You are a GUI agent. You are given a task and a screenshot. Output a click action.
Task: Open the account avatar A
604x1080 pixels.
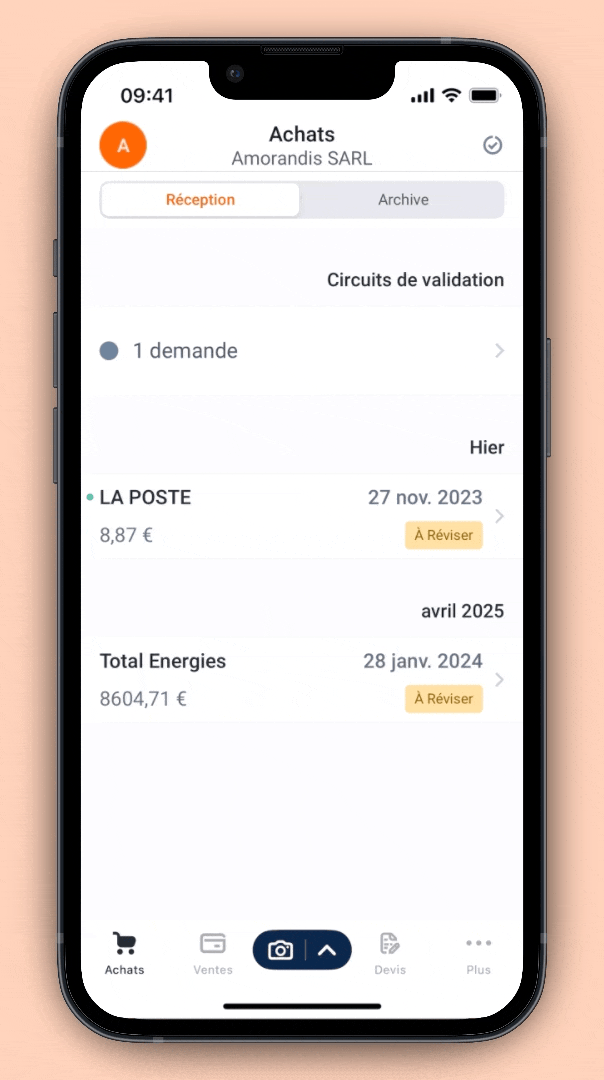[x=123, y=146]
